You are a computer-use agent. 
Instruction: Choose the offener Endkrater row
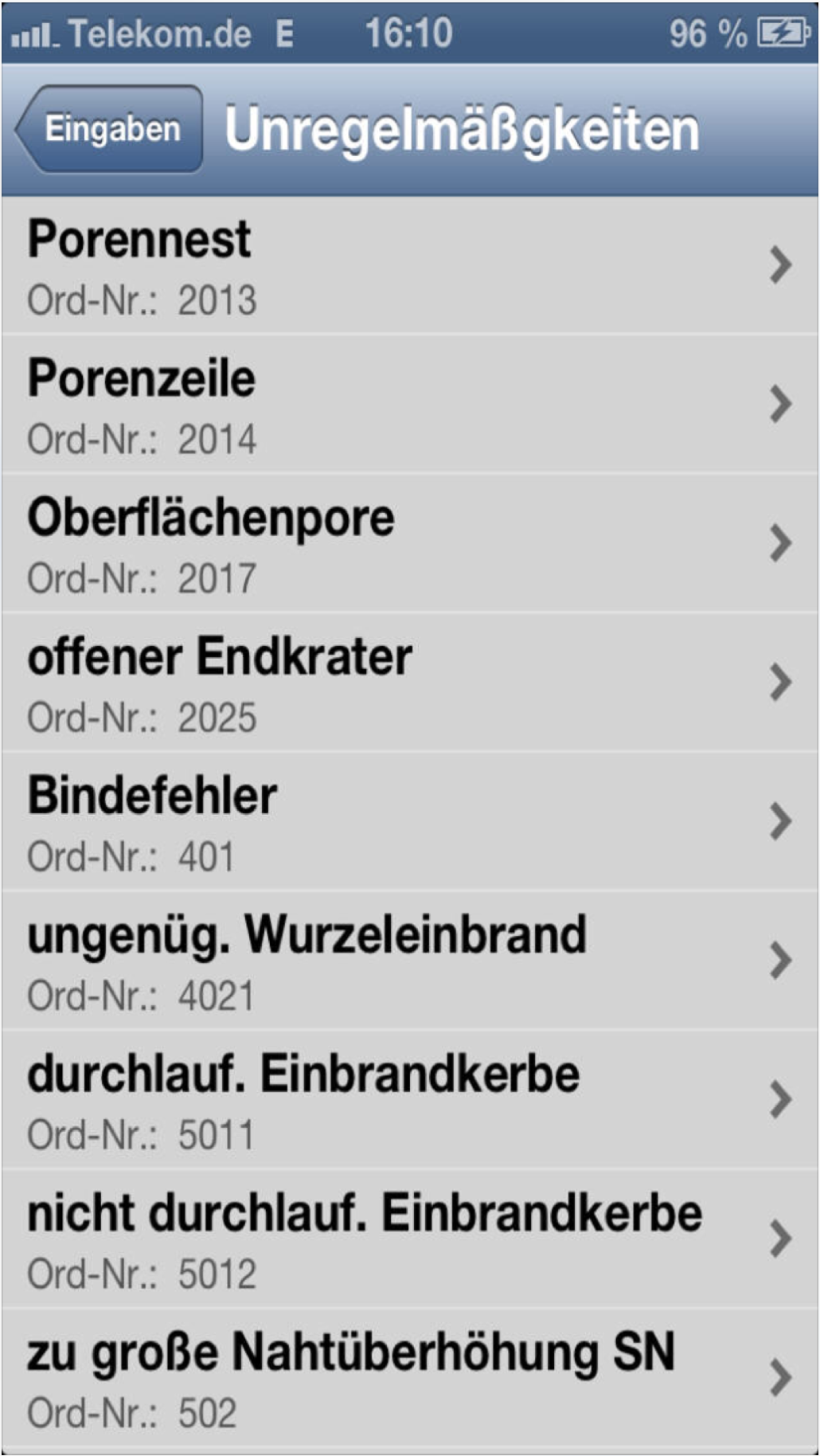click(409, 683)
